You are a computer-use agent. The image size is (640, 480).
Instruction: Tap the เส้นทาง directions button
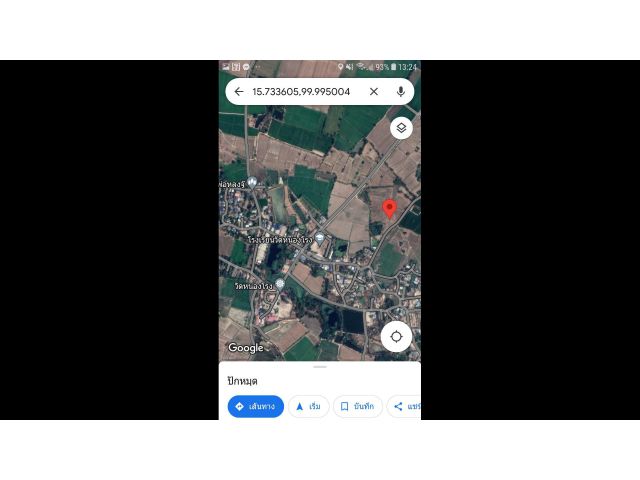(x=256, y=406)
